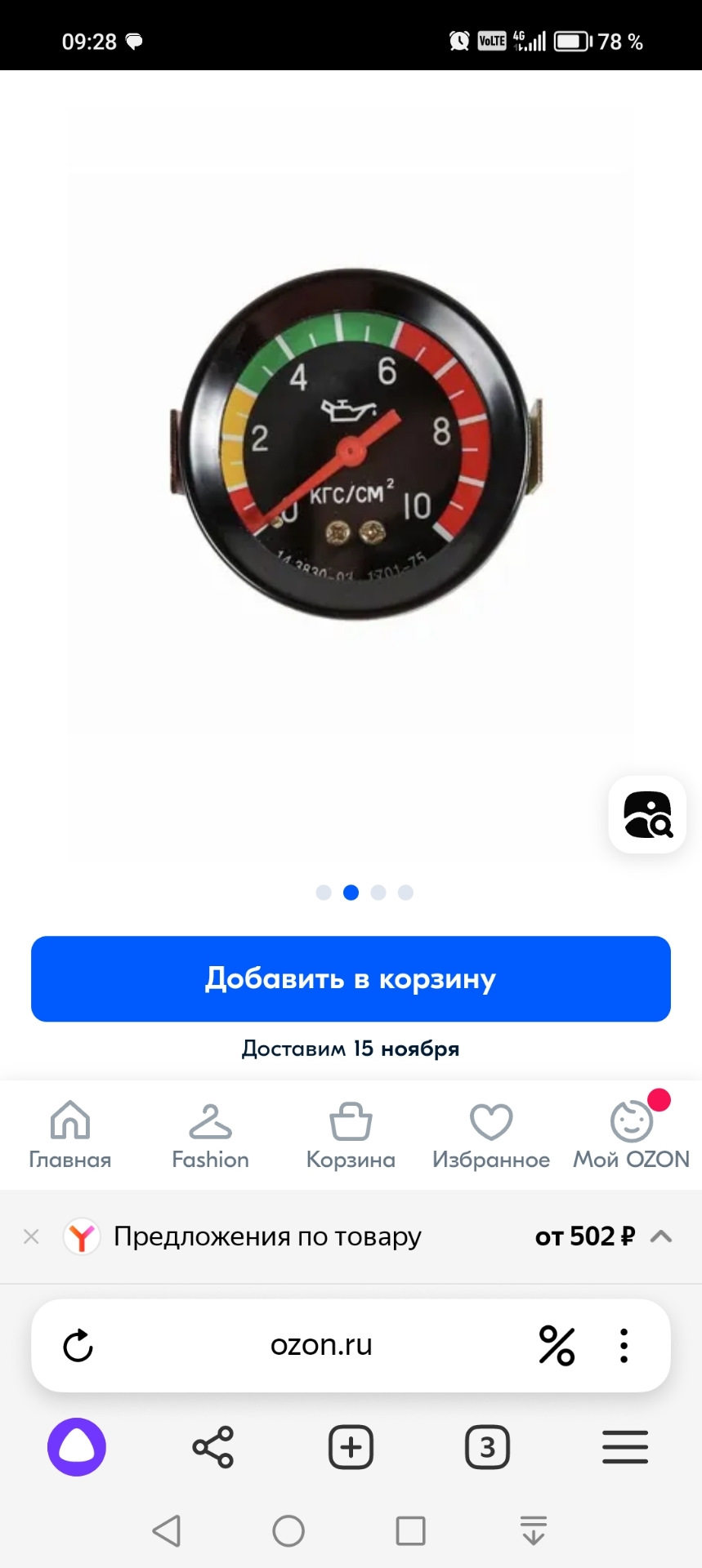Open visual image search on the product photo
The height and width of the screenshot is (1568, 702).
pos(646,815)
